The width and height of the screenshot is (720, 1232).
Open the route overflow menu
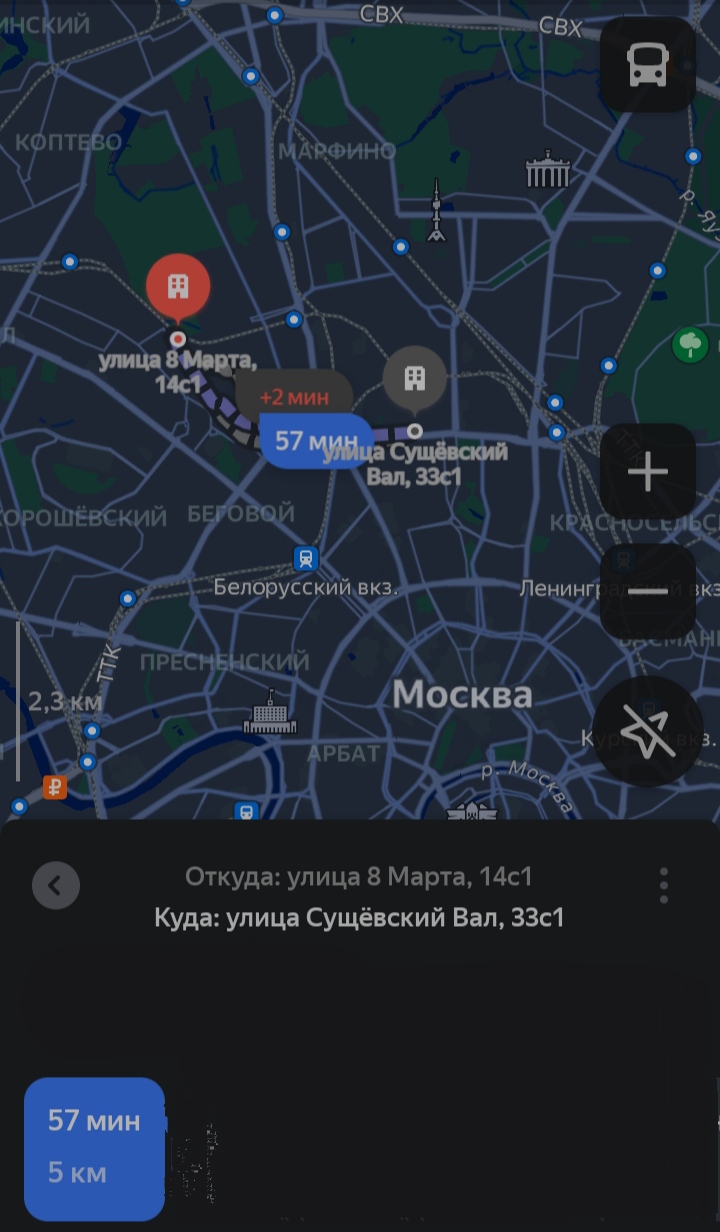click(x=663, y=885)
